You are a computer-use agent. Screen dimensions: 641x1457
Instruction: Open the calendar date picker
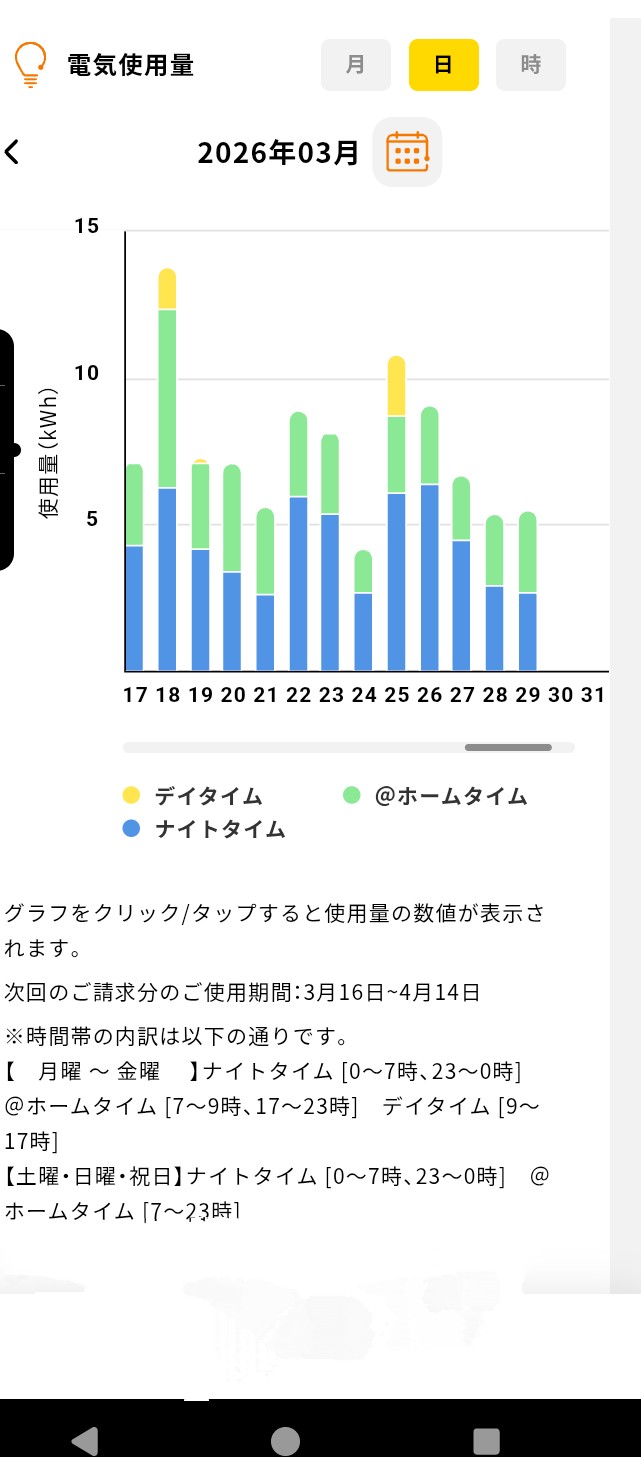pyautogui.click(x=407, y=152)
